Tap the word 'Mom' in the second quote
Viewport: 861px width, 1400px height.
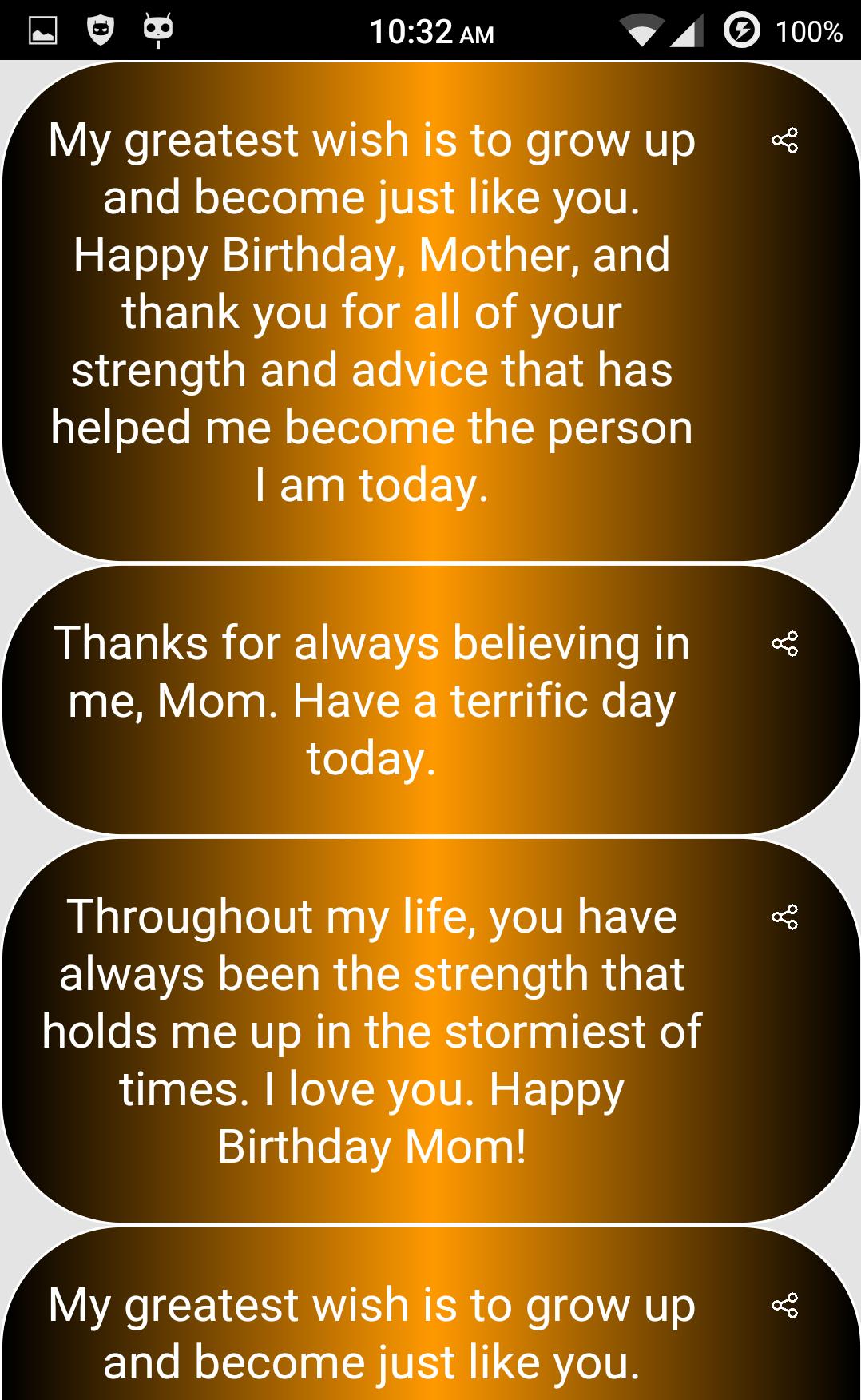coord(212,702)
